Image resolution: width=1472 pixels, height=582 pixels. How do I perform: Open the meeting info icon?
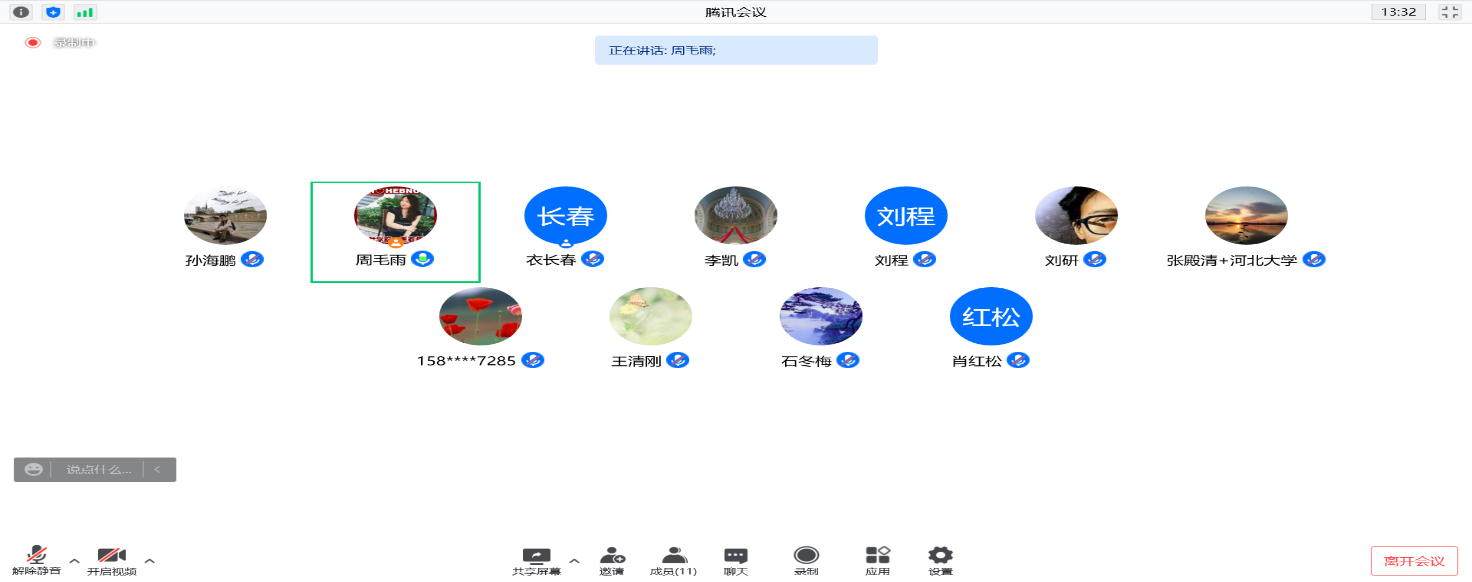pos(21,12)
